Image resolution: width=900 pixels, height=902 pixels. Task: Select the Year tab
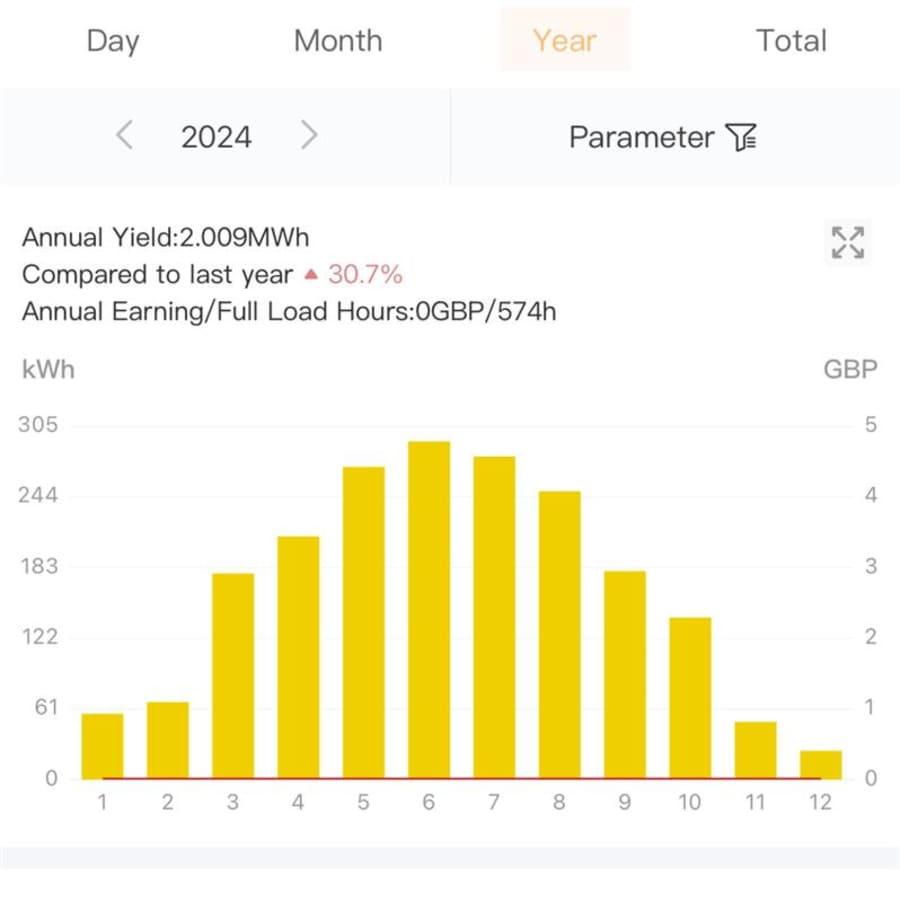[565, 41]
